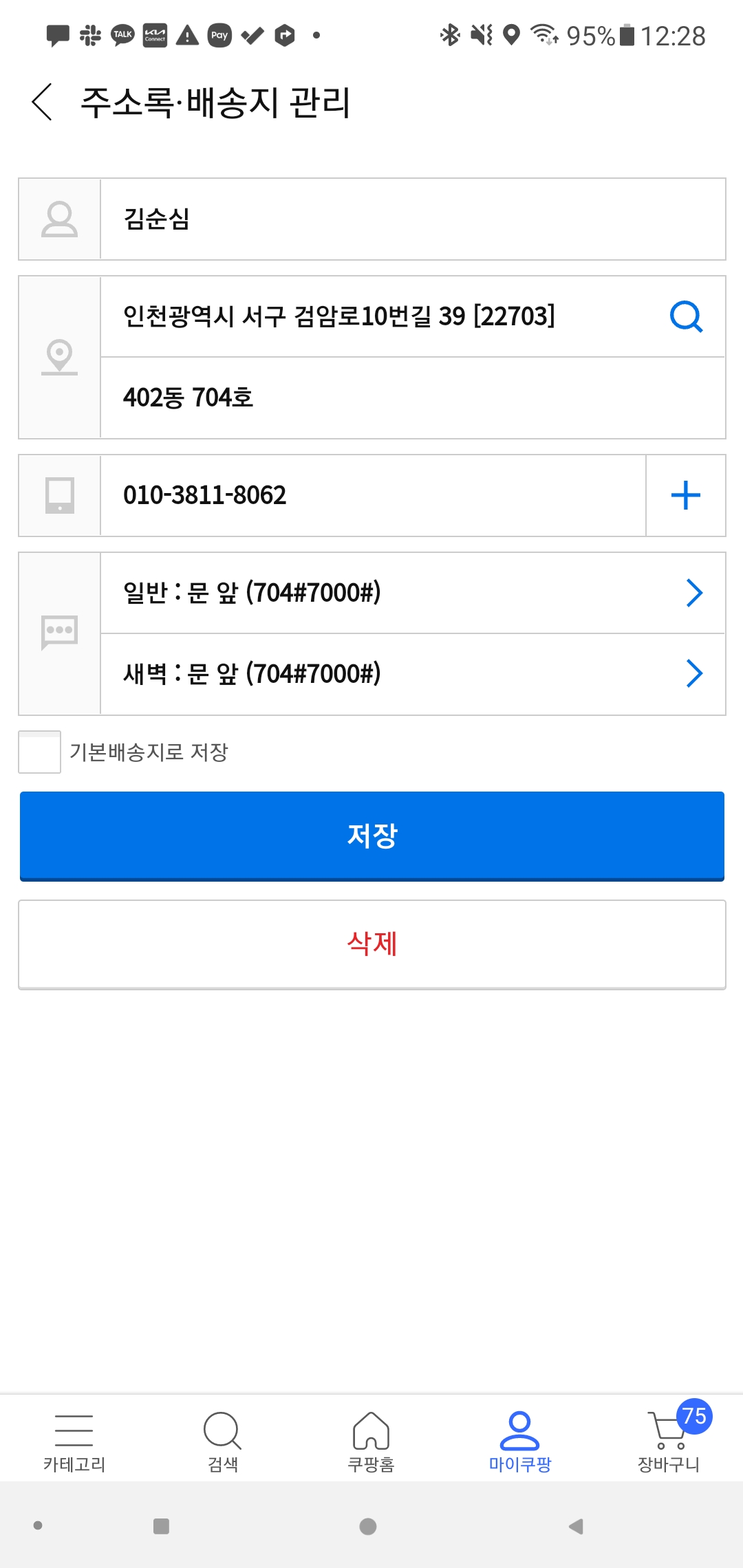Screen dimensions: 743x1568
Task: Switch to 검색 tab
Action: [x=223, y=1442]
